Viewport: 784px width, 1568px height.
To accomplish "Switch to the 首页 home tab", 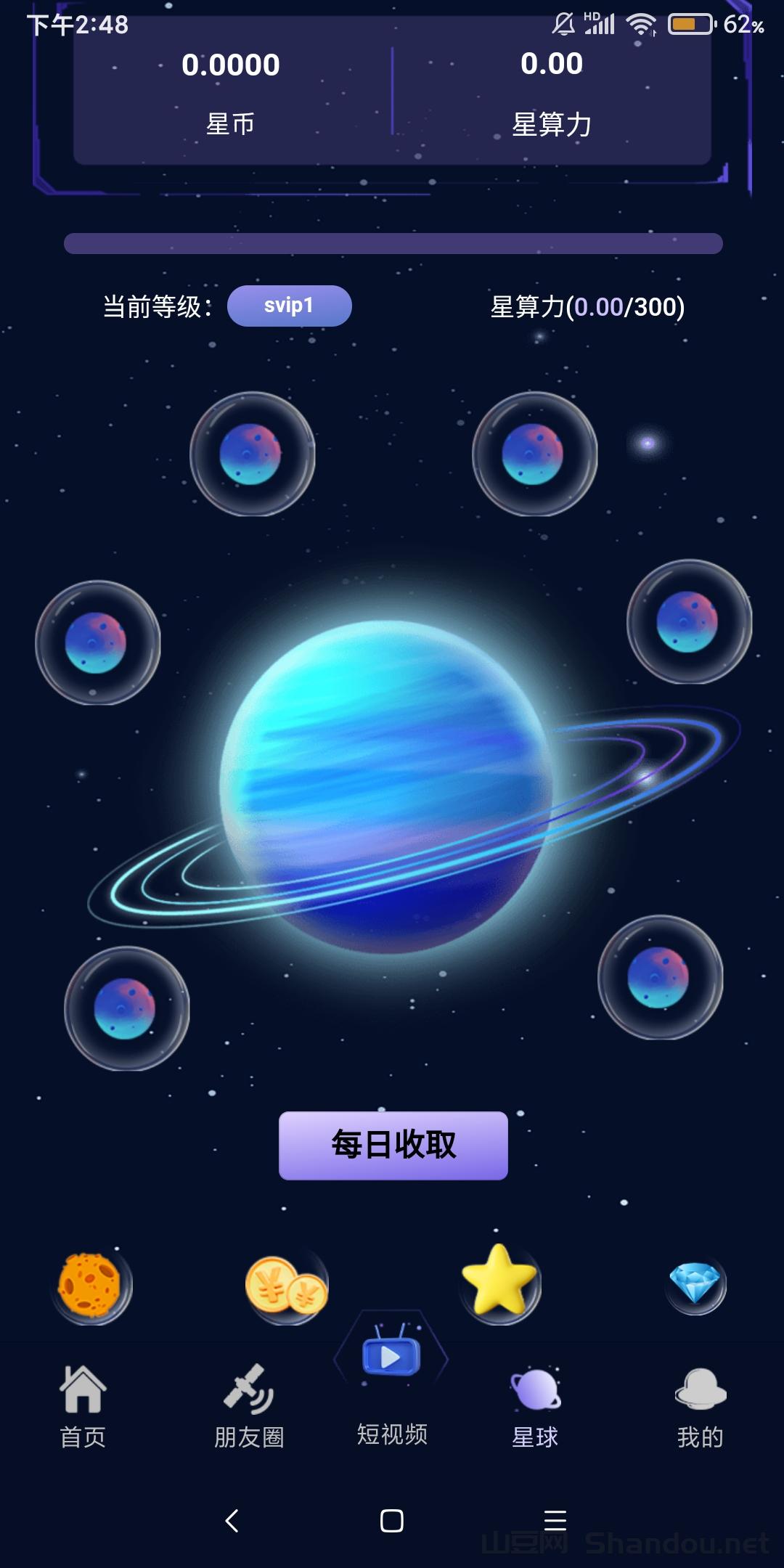I will tap(83, 1406).
